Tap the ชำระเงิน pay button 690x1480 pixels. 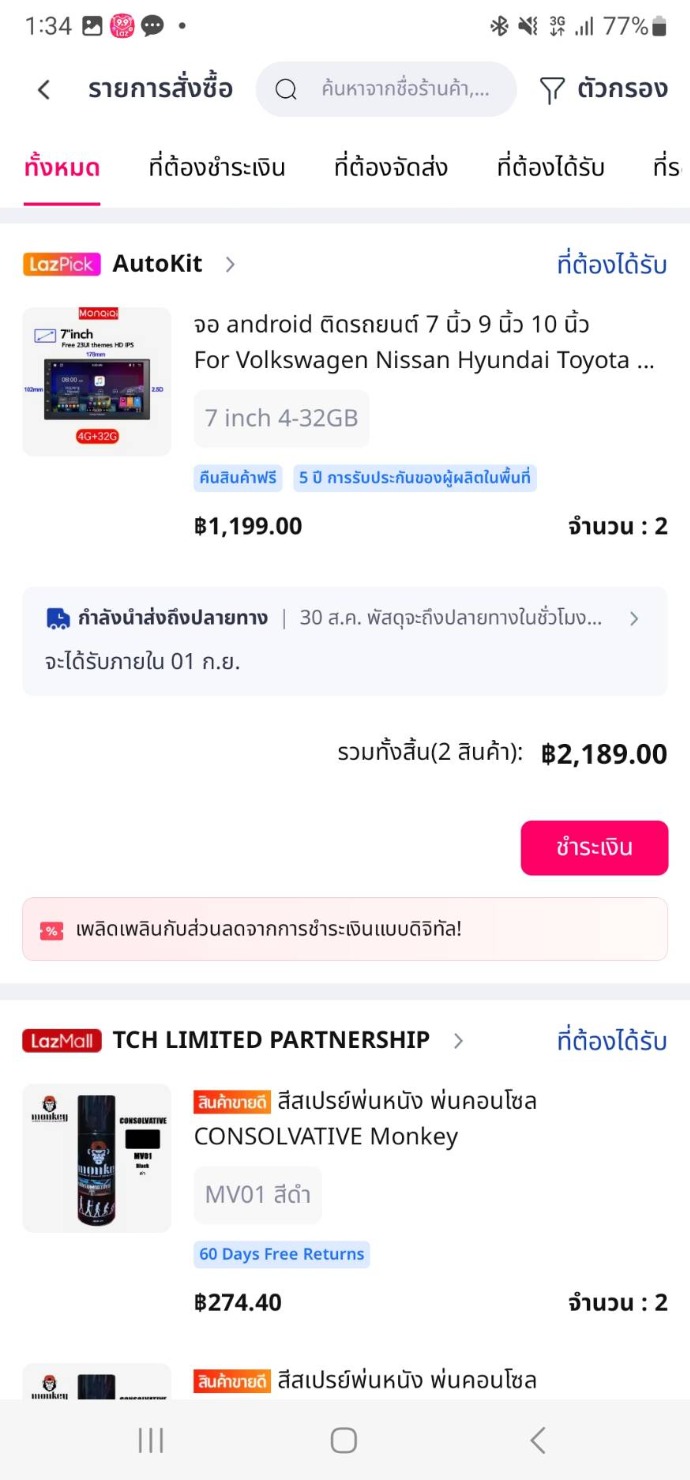click(x=594, y=848)
